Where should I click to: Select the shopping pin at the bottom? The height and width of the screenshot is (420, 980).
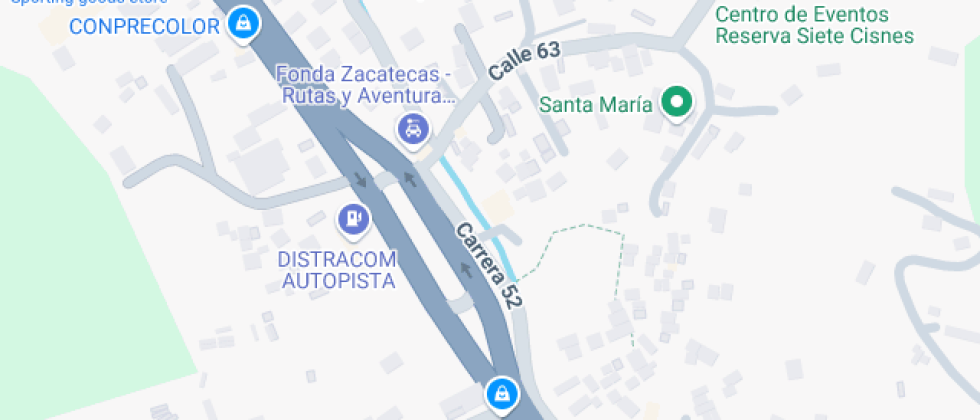pyautogui.click(x=502, y=391)
